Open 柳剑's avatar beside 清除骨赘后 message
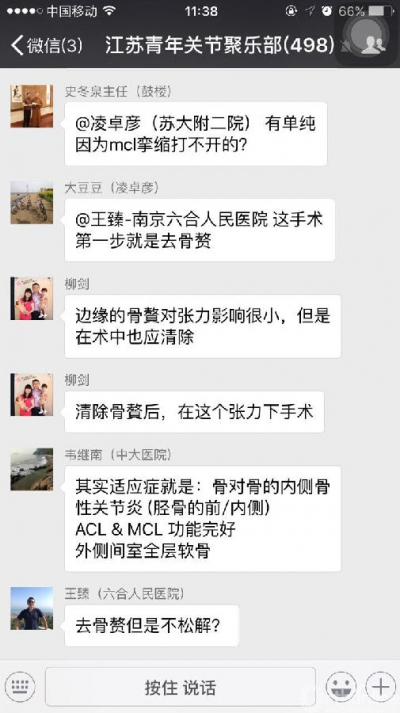 [32, 395]
